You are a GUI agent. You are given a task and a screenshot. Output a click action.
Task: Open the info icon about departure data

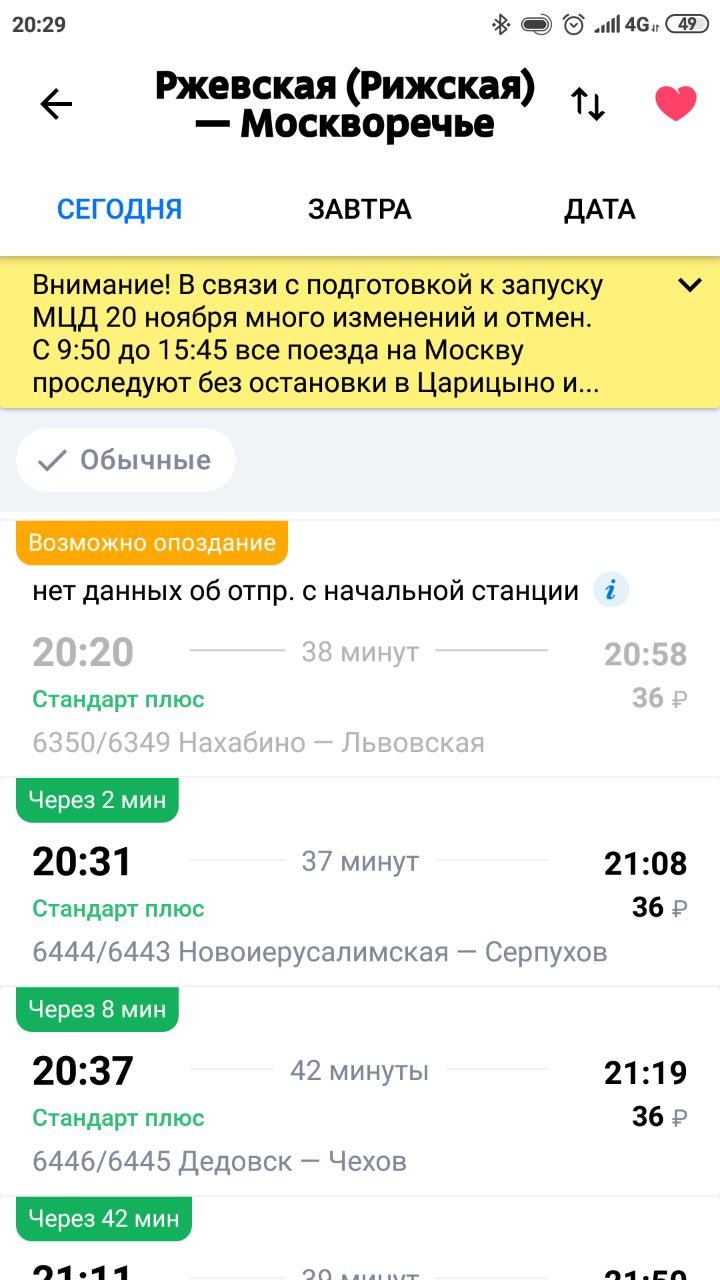tap(611, 590)
